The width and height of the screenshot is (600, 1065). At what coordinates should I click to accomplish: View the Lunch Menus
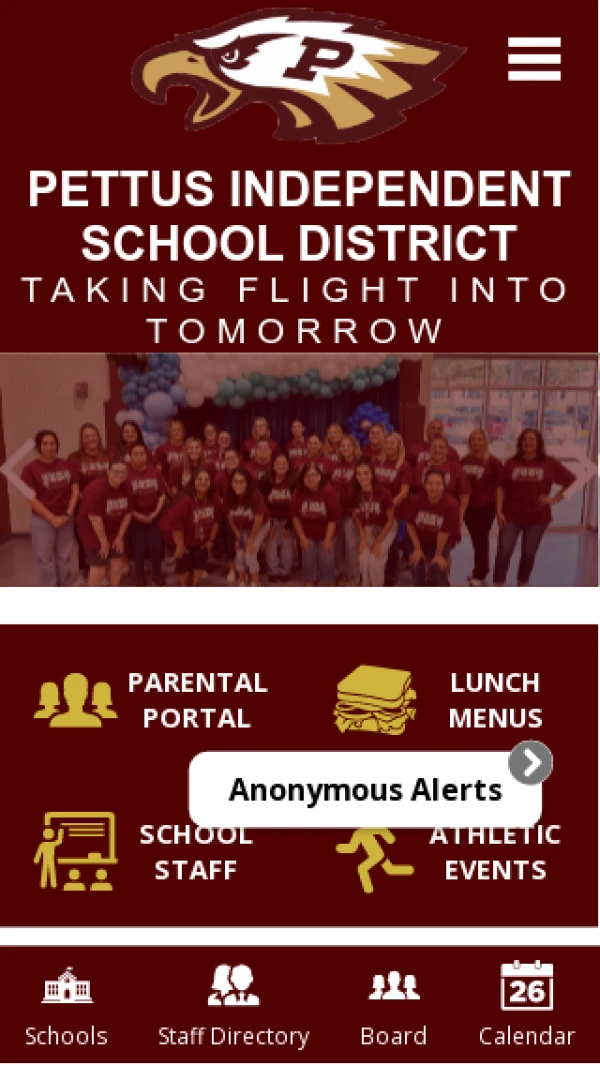(442, 700)
